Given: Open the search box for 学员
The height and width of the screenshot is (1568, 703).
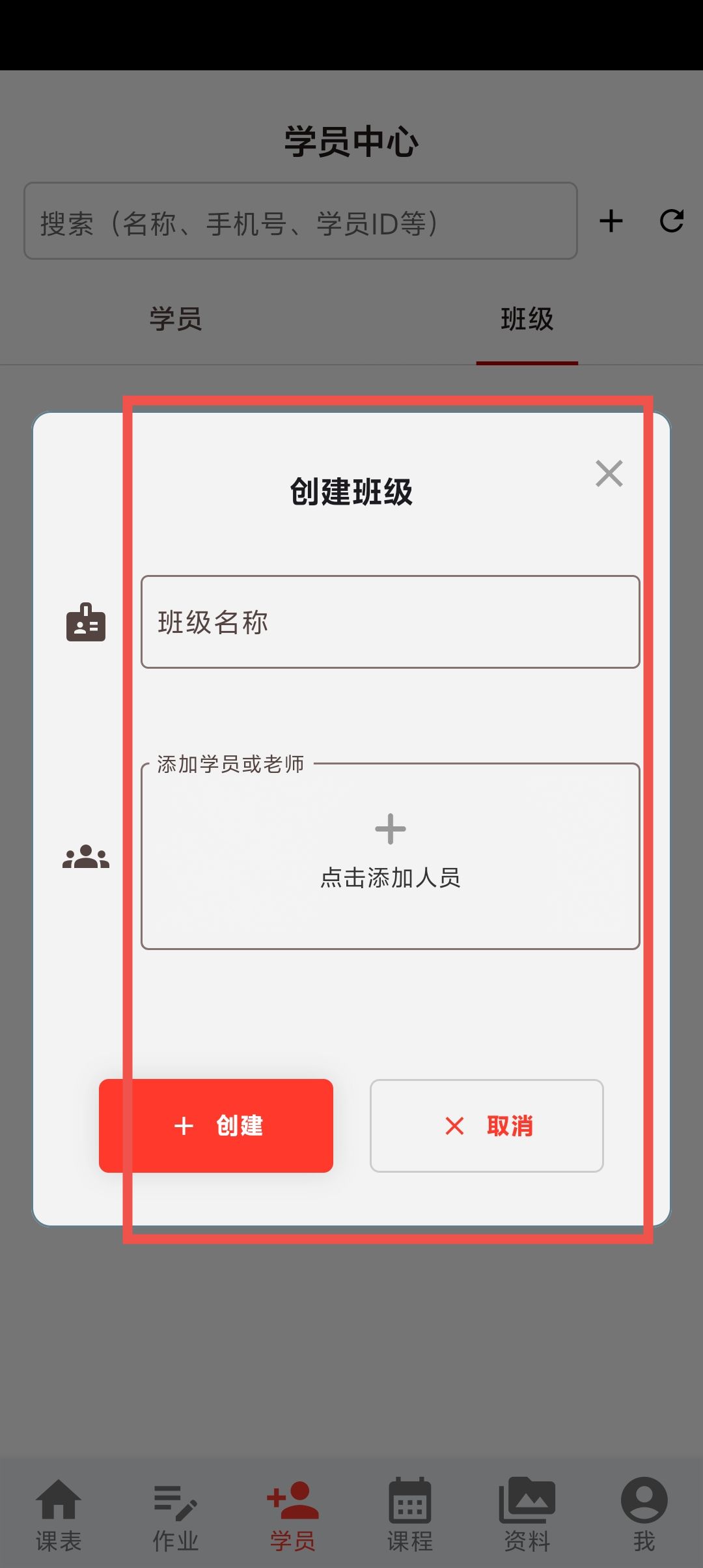Looking at the screenshot, I should coord(301,221).
